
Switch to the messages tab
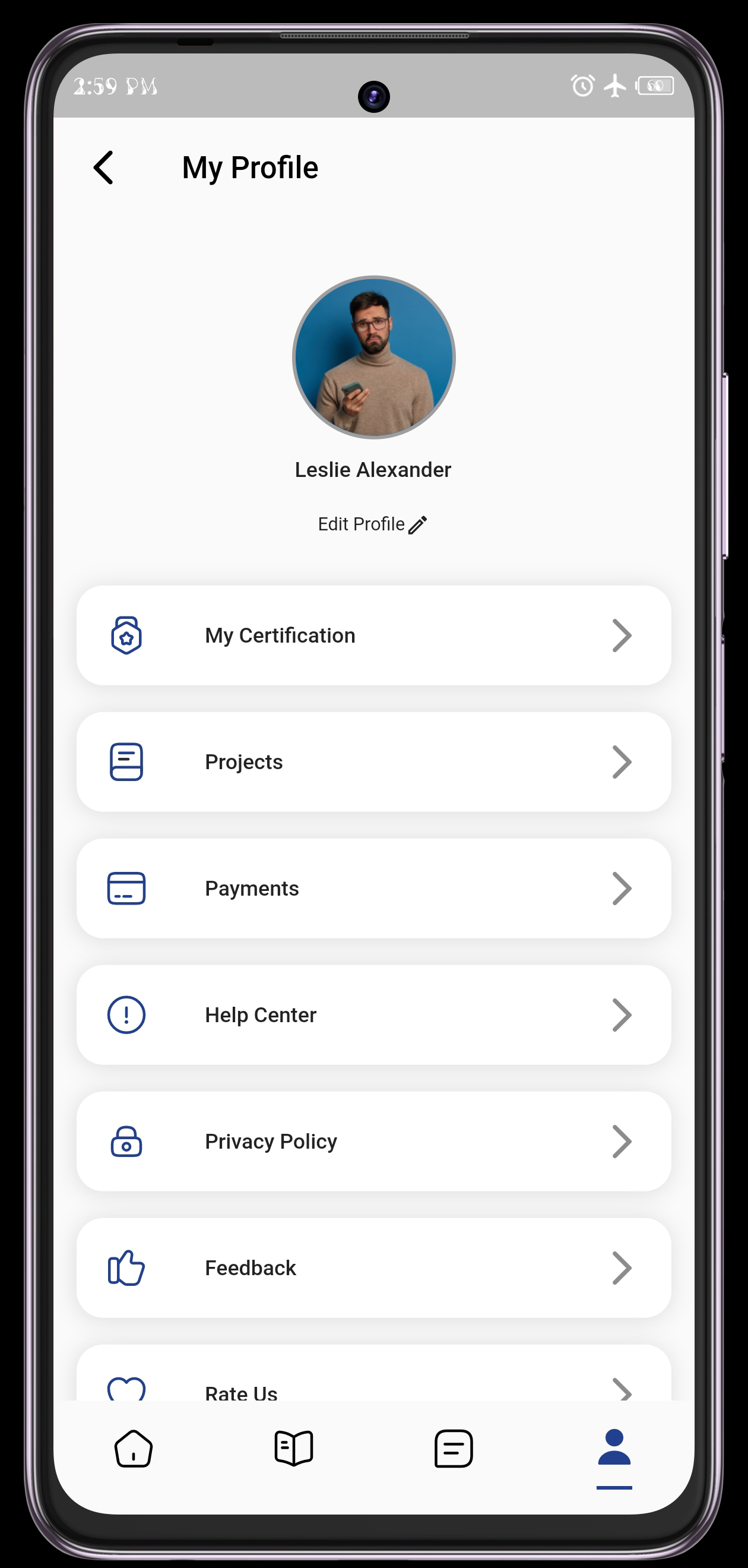(x=454, y=1449)
